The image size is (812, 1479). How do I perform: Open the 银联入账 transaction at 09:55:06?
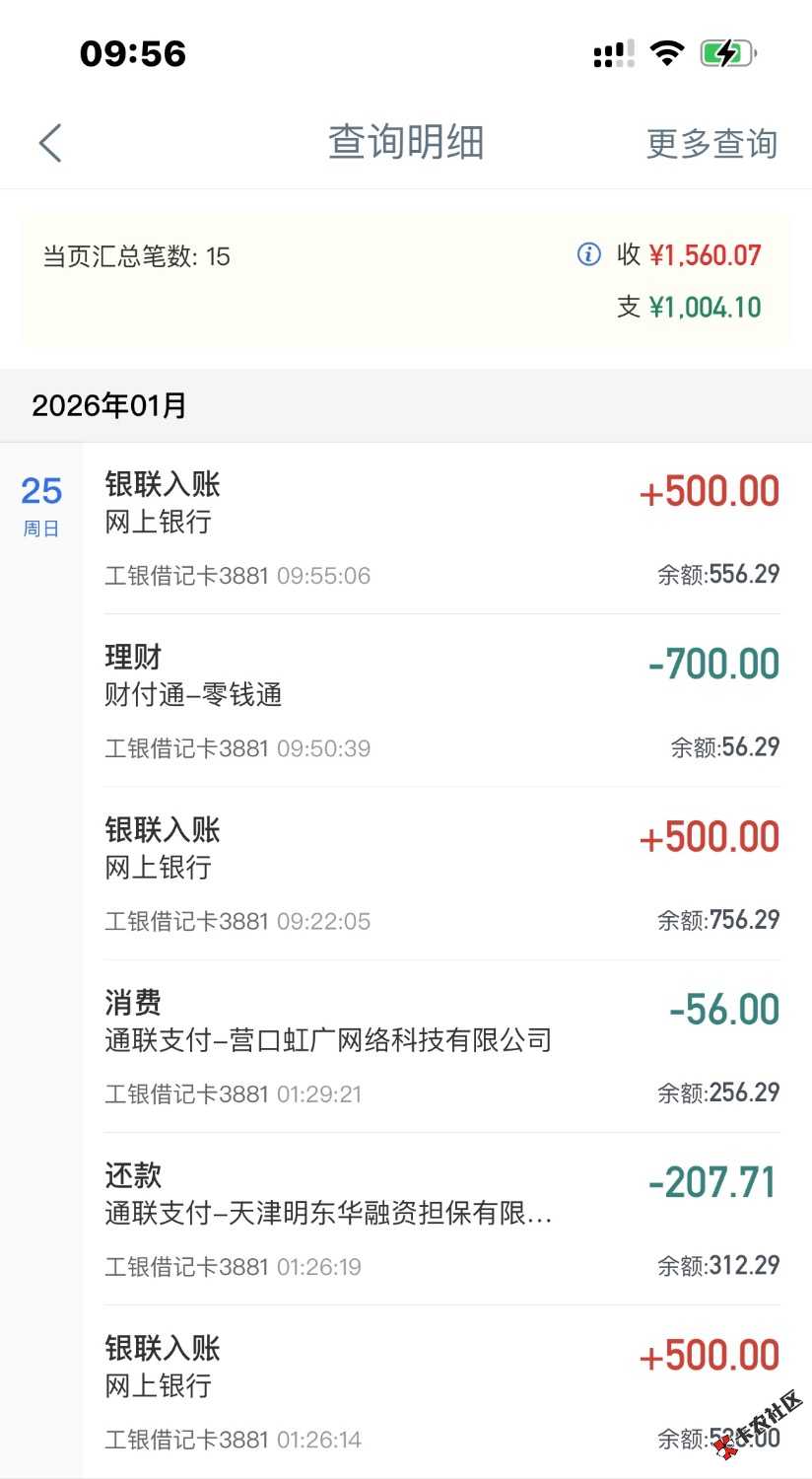[441, 528]
